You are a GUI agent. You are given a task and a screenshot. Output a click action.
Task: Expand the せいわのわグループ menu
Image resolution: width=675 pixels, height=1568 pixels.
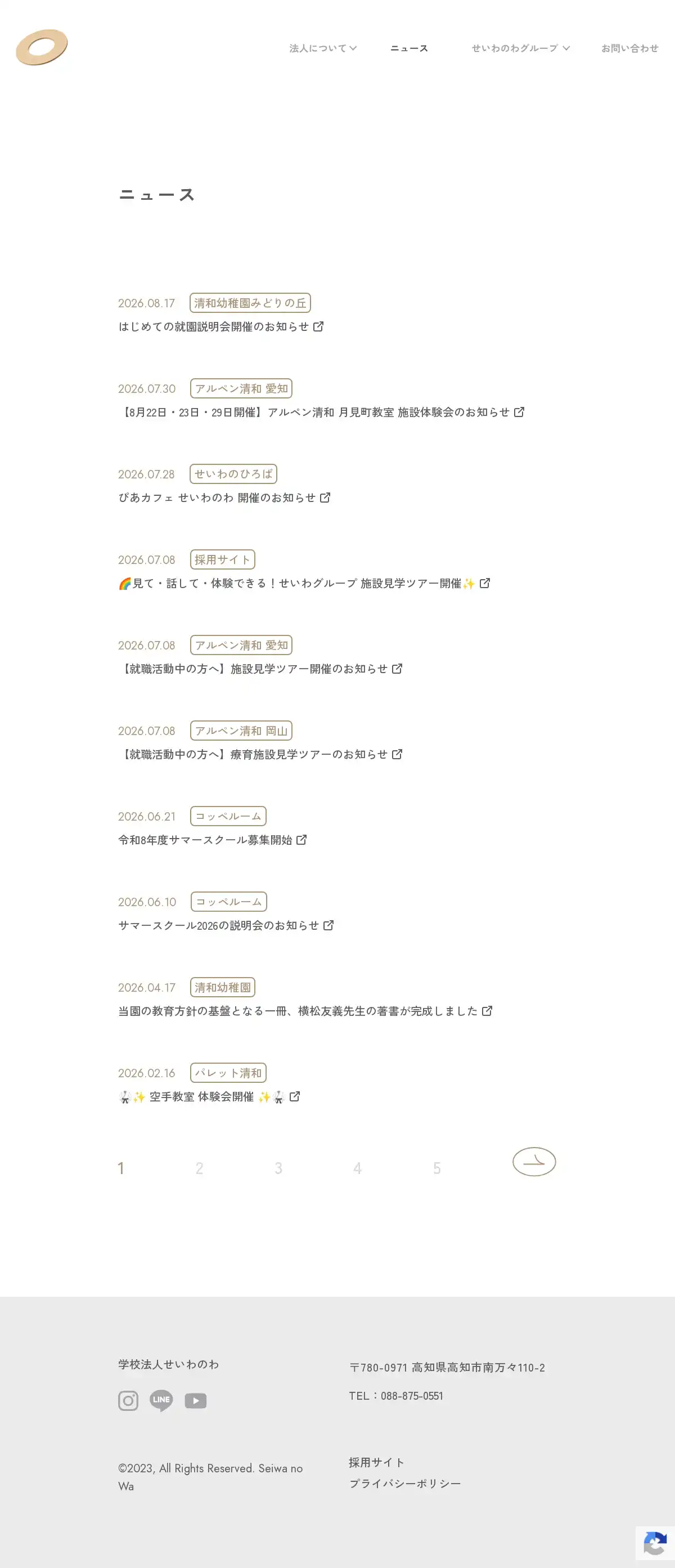click(x=520, y=48)
